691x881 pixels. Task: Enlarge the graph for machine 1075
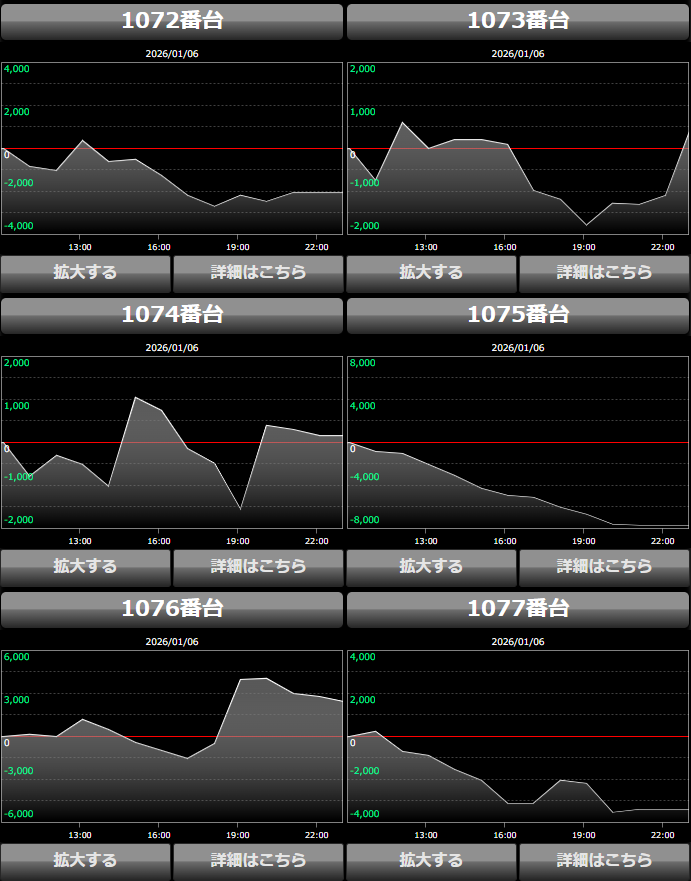pos(432,566)
